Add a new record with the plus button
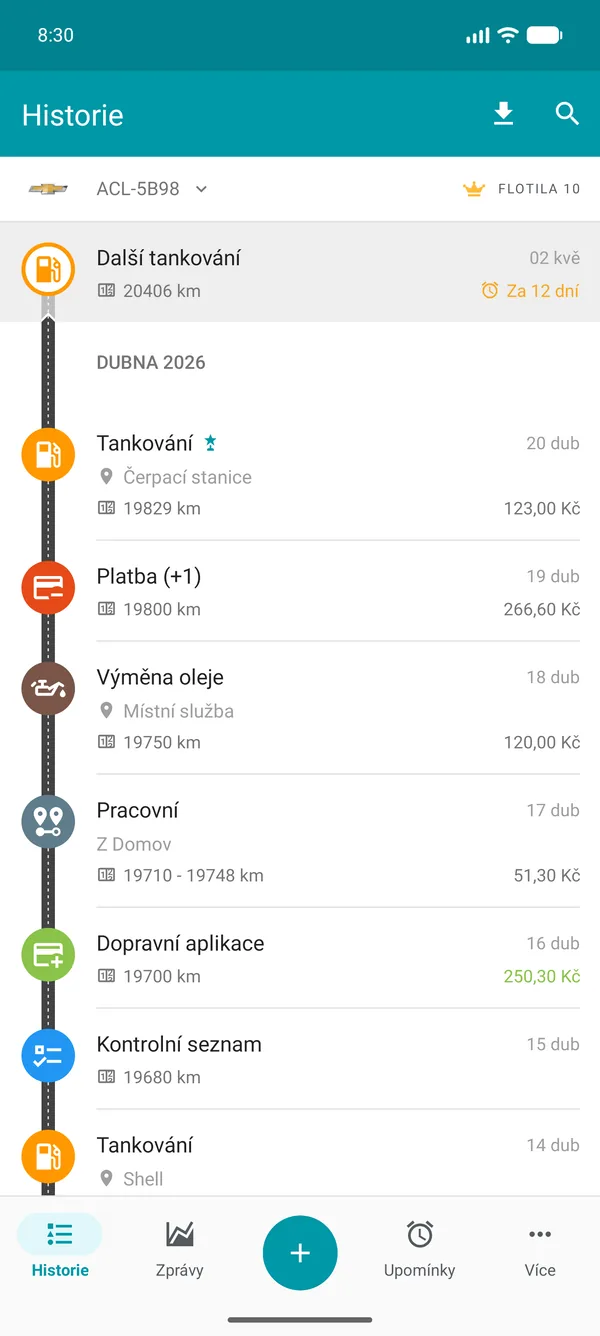600x1336 pixels. click(x=300, y=1253)
